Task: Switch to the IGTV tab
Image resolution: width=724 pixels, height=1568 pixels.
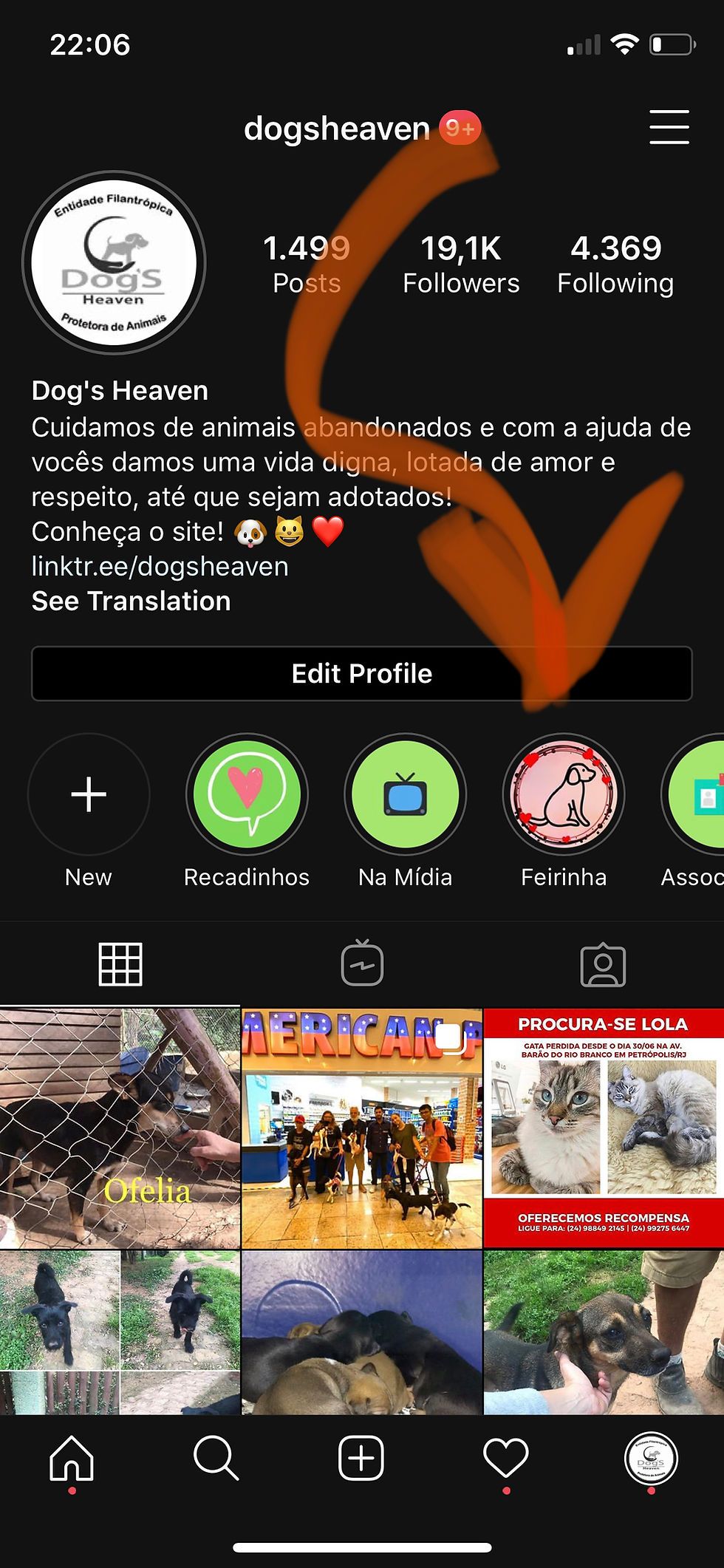Action: [x=362, y=964]
